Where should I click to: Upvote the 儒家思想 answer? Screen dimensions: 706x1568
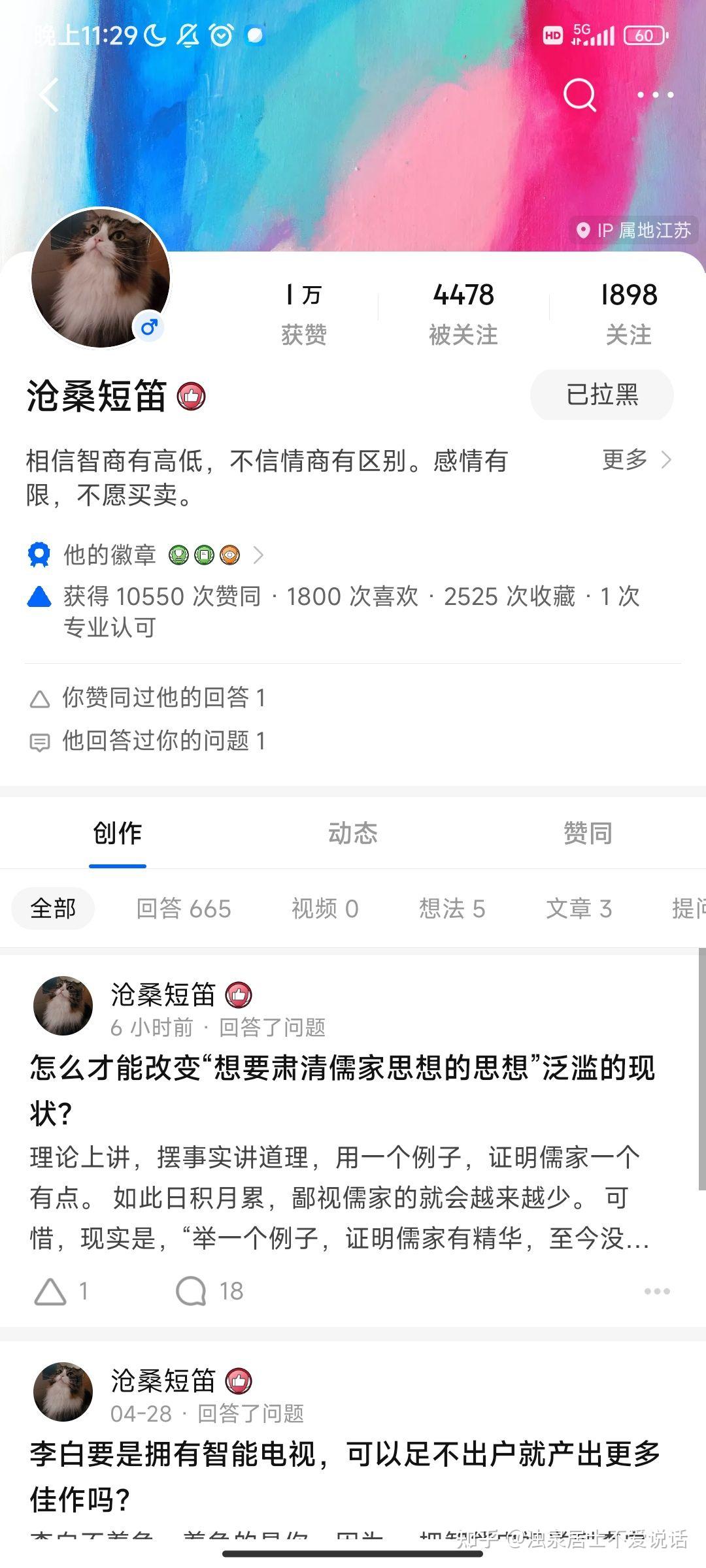[60, 1291]
